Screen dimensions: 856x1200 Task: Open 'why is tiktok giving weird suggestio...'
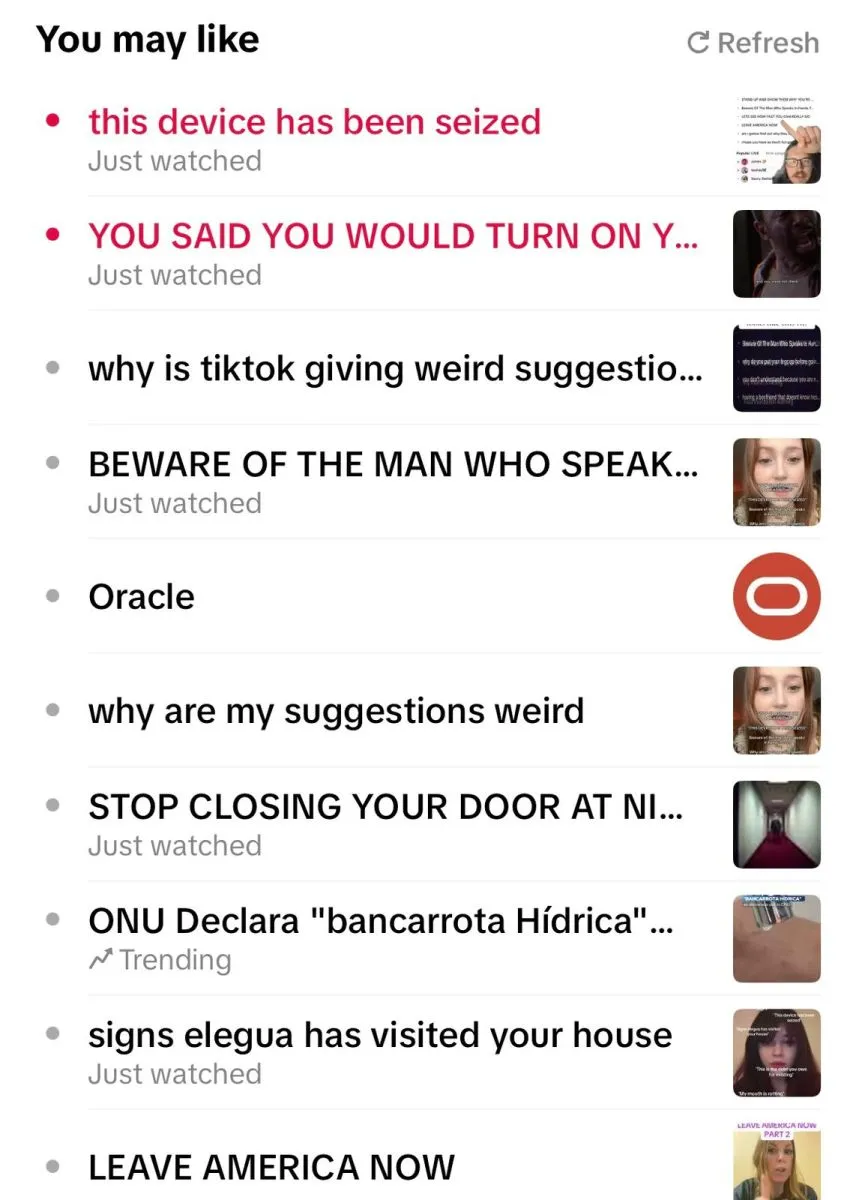(394, 369)
